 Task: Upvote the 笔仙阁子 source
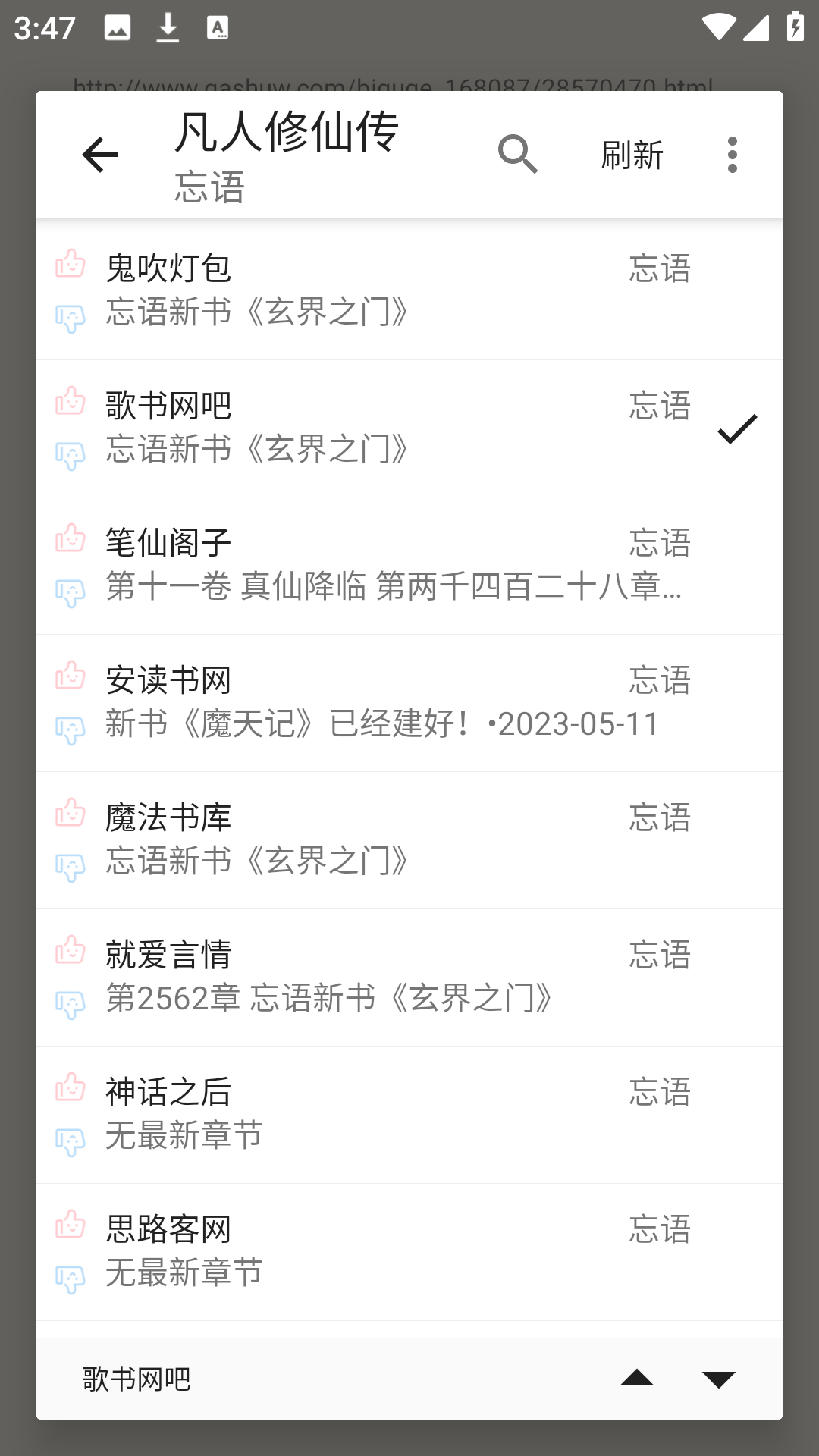71,540
